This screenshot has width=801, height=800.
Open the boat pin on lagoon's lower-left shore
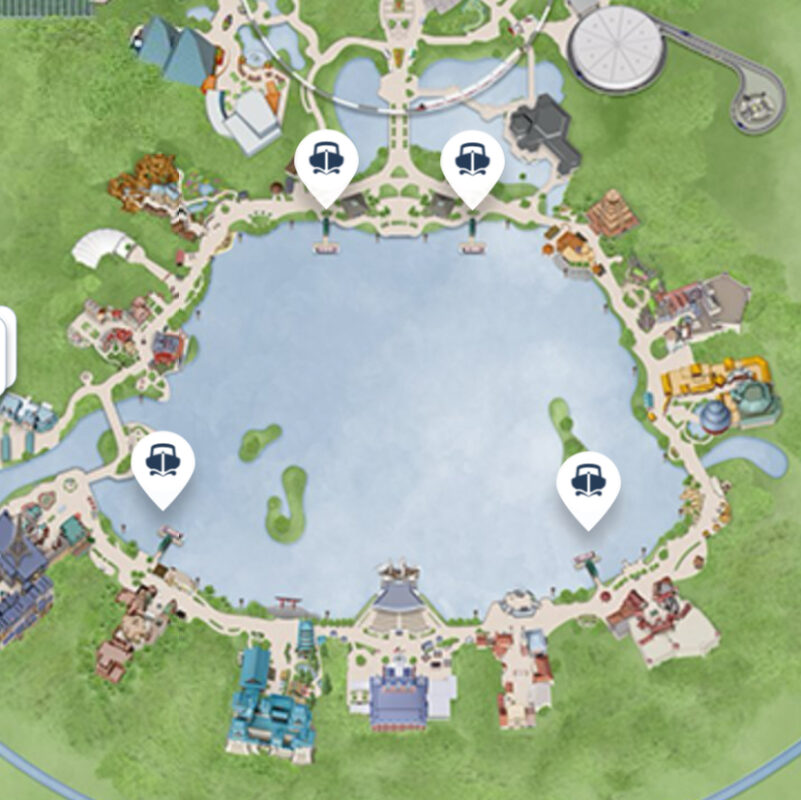tap(163, 463)
